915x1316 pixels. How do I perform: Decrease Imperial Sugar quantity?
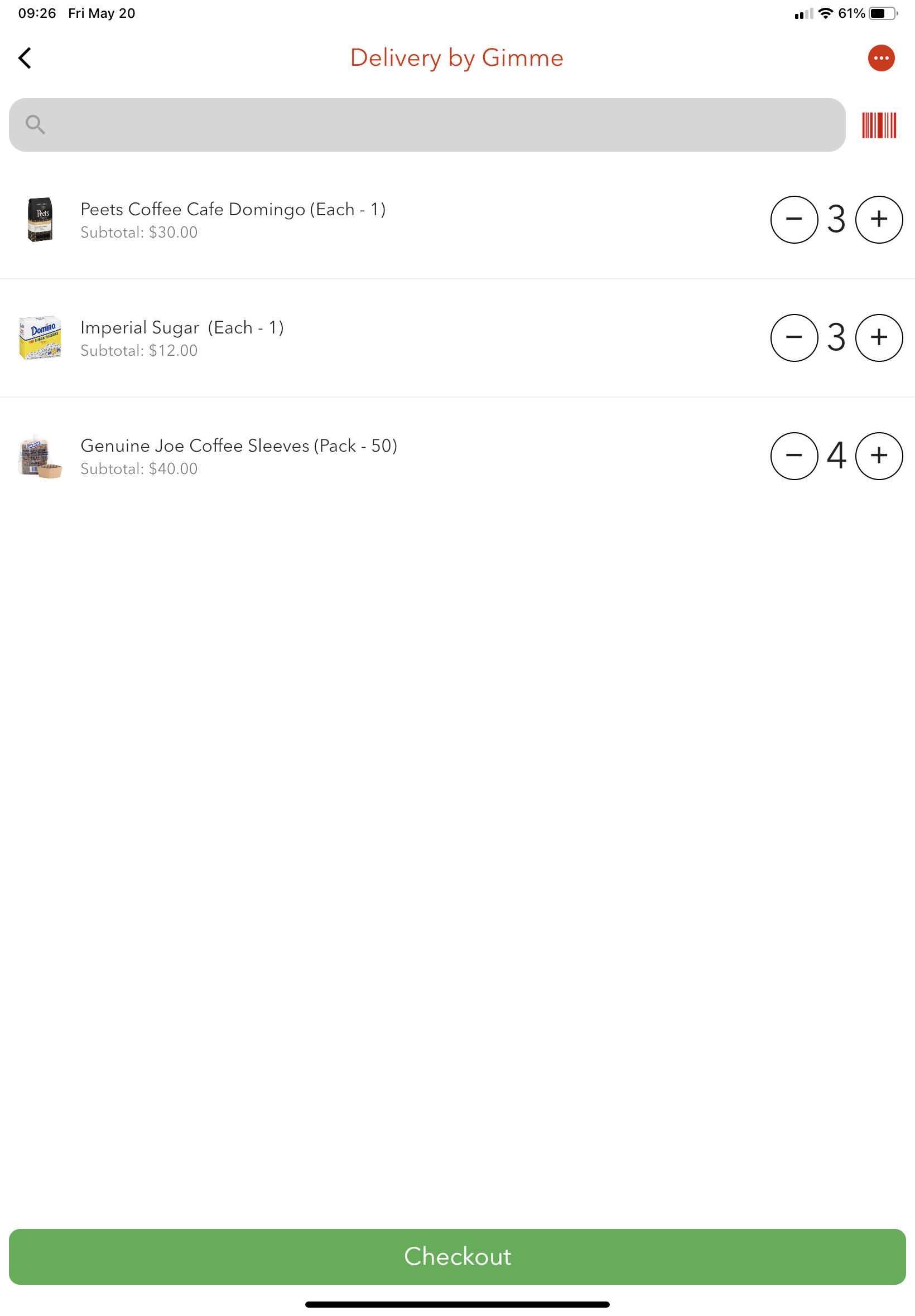[x=794, y=338]
